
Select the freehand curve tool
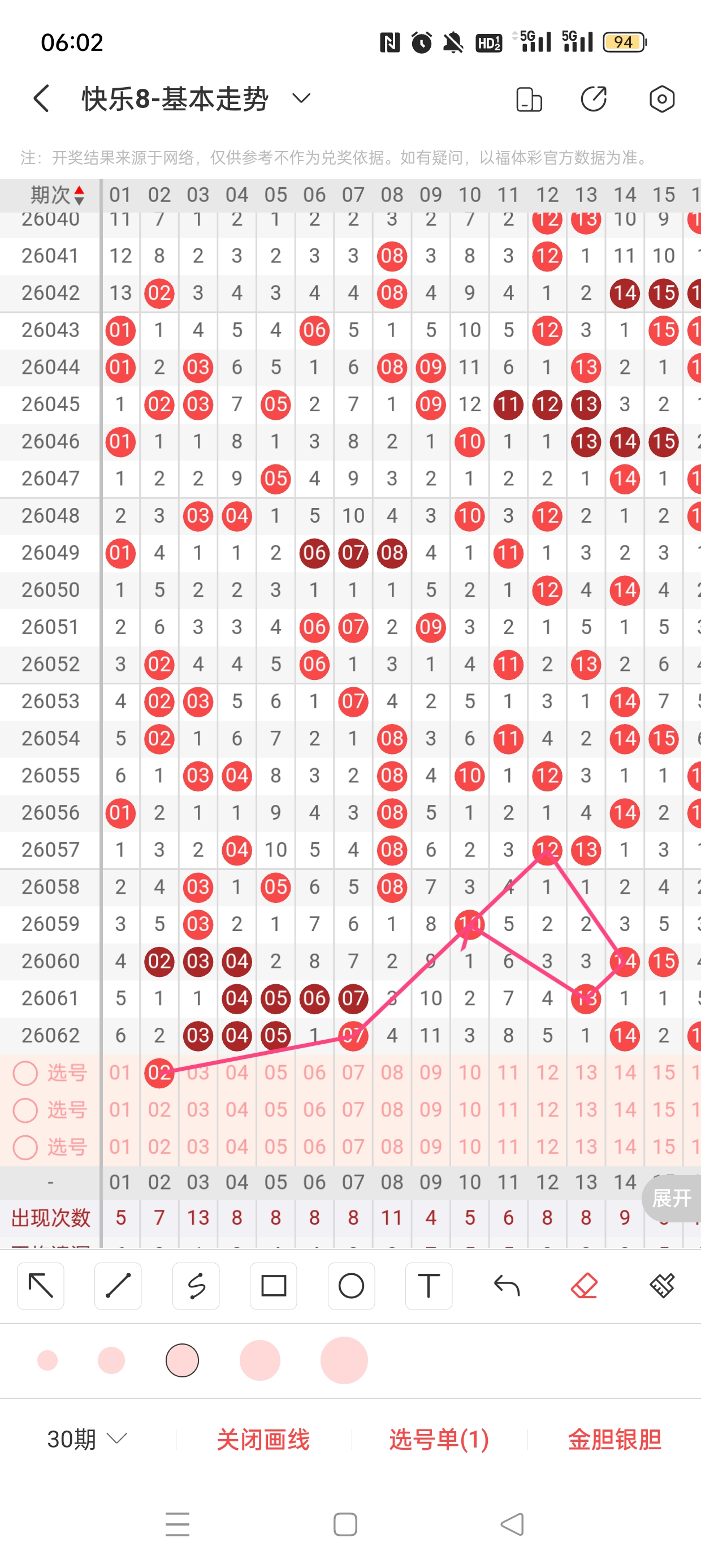[x=196, y=1286]
